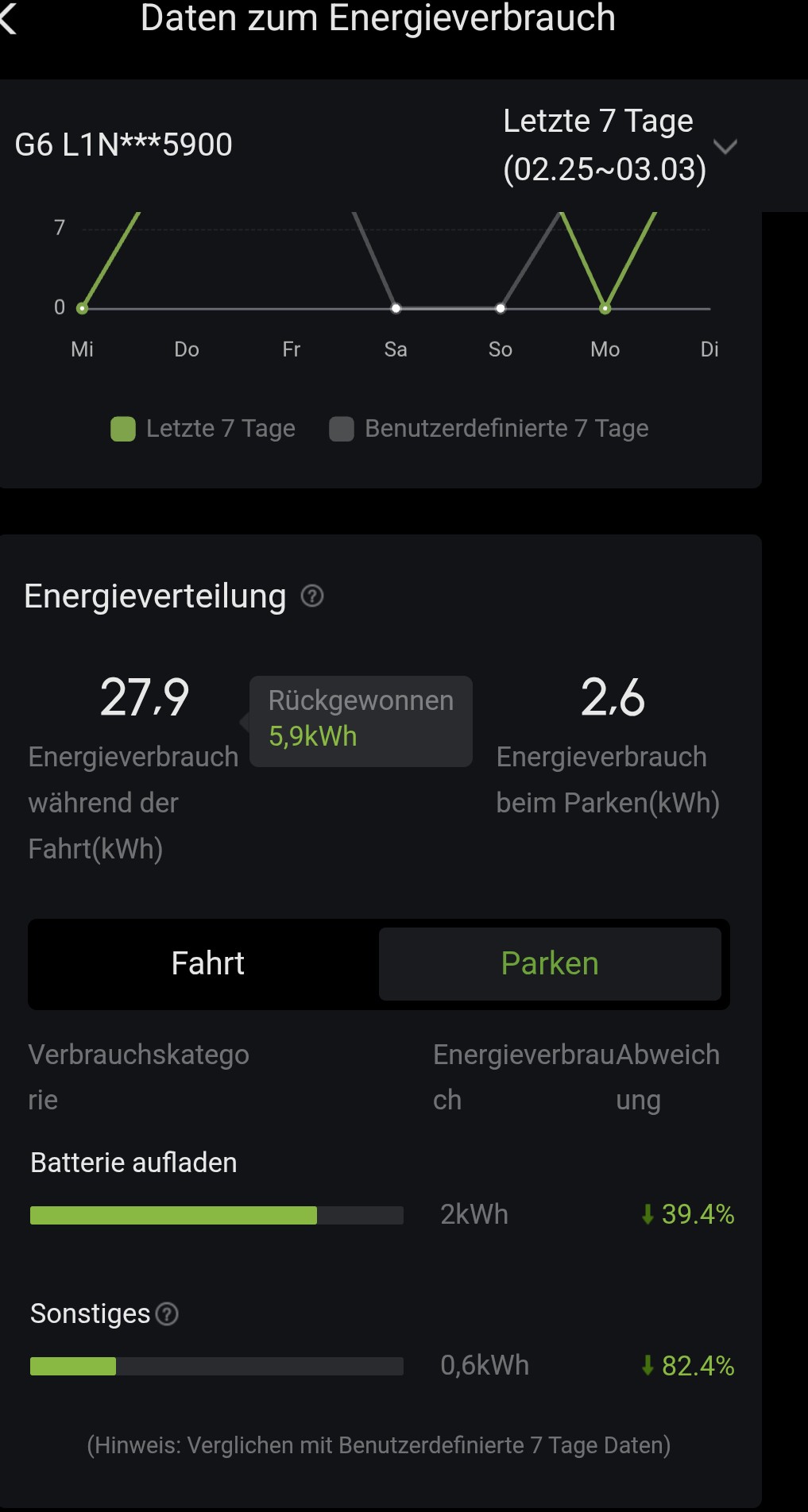
Task: Toggle the Benutzerdefinierte 7 Tage legend
Action: [489, 429]
